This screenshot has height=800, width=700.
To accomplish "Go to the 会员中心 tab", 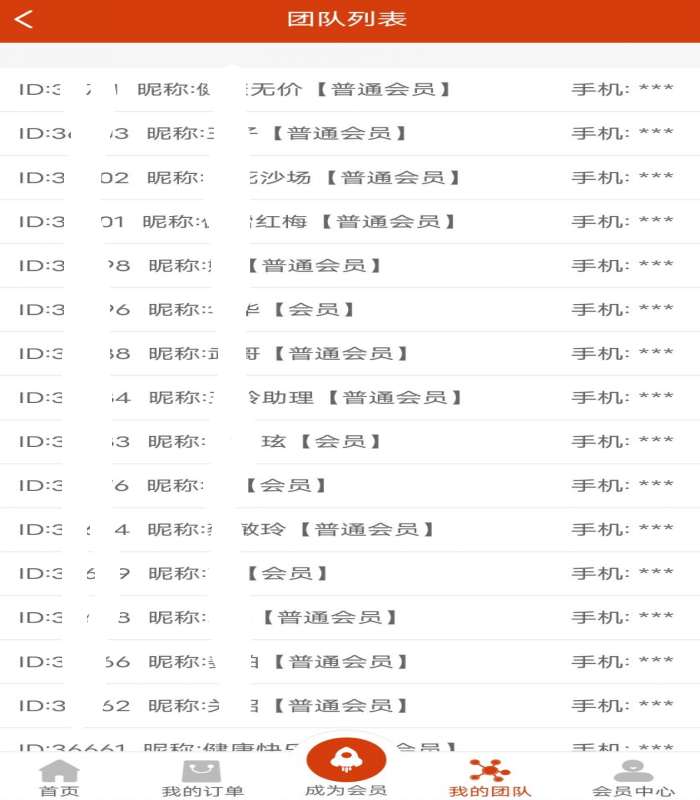I will coord(632,778).
